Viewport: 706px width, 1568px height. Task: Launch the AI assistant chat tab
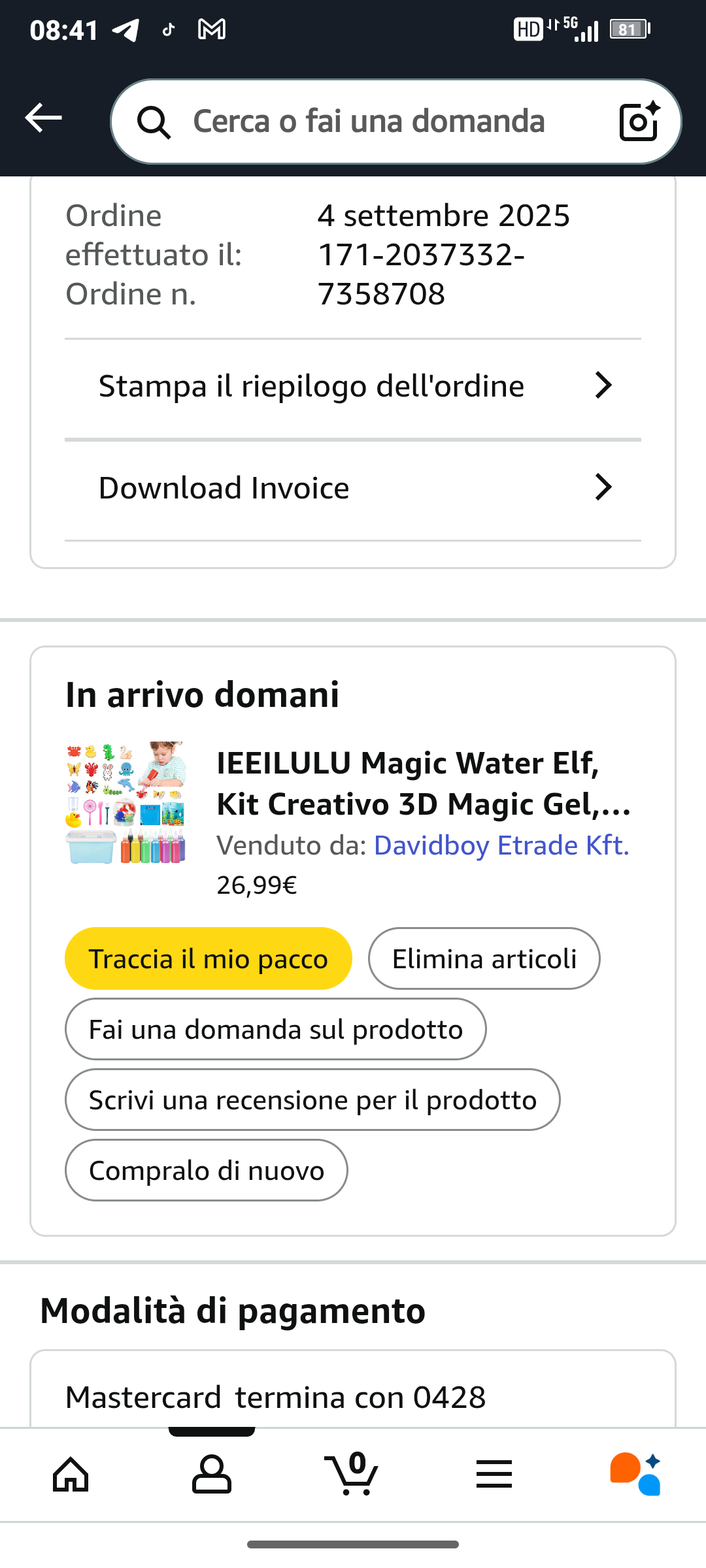point(635,1475)
